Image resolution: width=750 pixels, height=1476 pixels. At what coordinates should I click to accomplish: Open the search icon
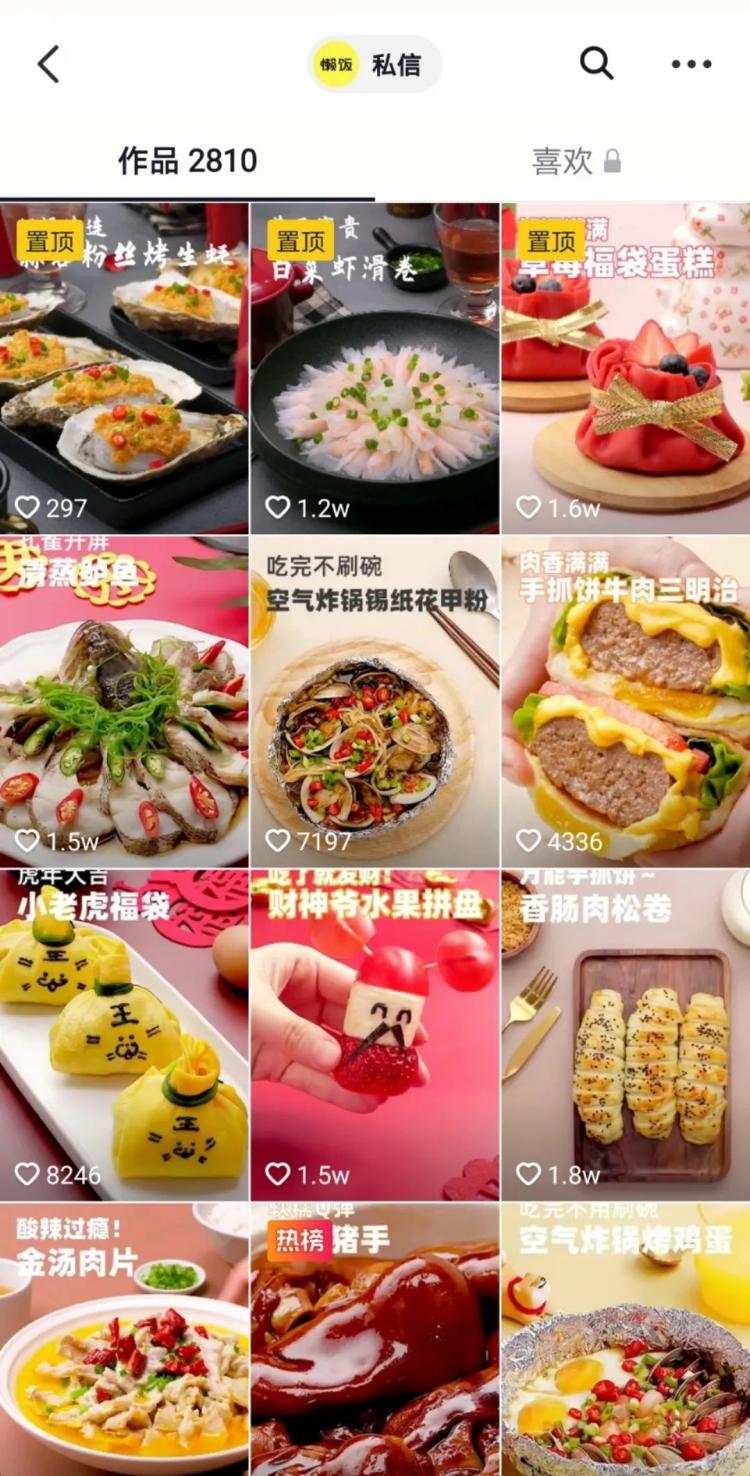pyautogui.click(x=597, y=64)
